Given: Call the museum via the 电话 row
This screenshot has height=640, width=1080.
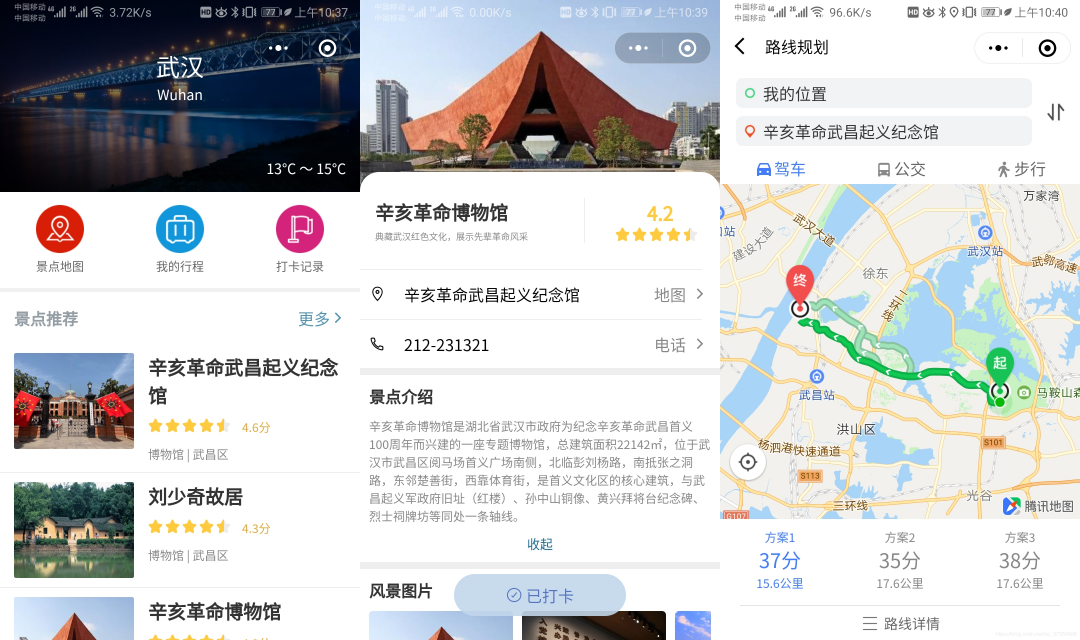Looking at the screenshot, I should click(540, 345).
